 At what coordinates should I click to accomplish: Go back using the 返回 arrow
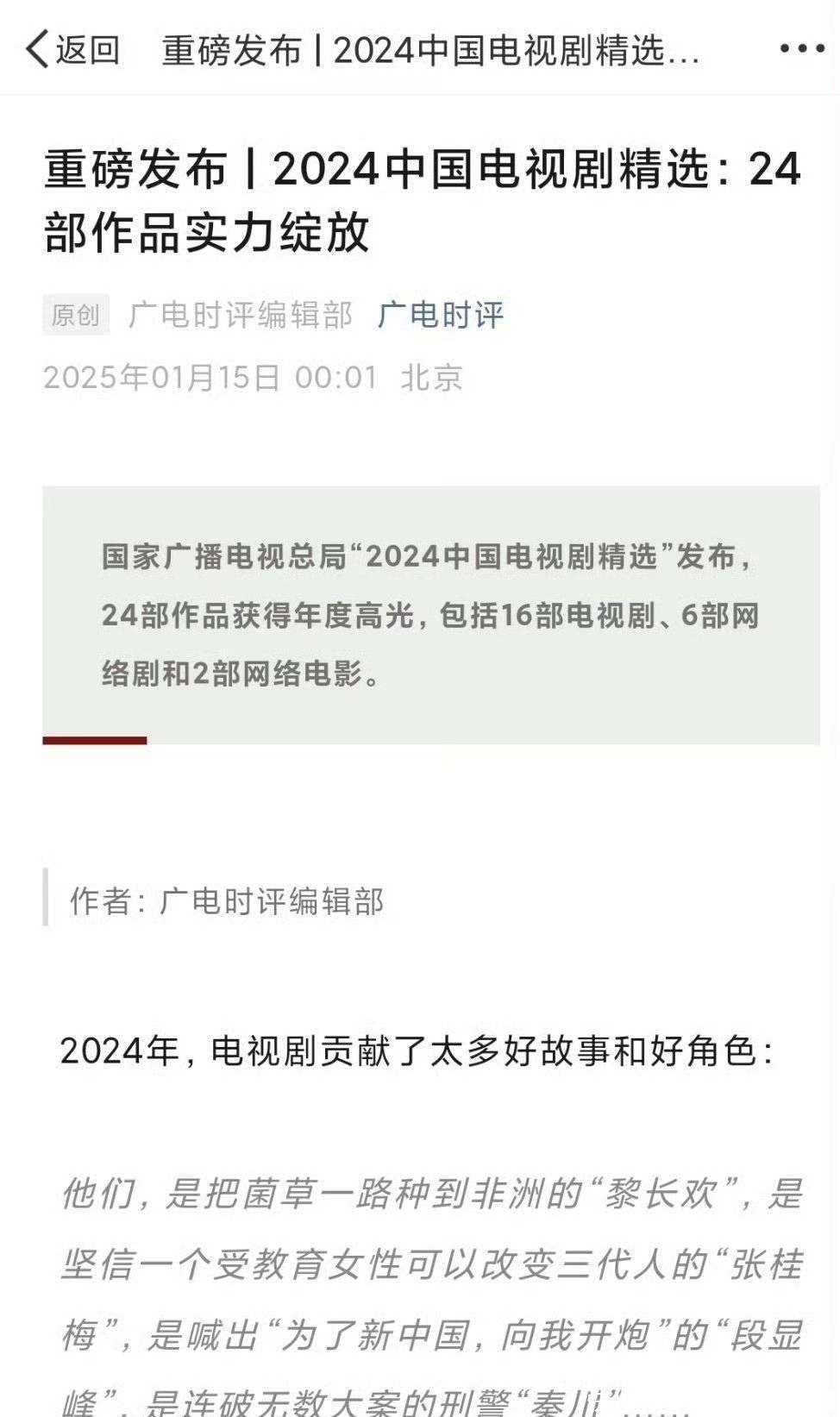72,50
